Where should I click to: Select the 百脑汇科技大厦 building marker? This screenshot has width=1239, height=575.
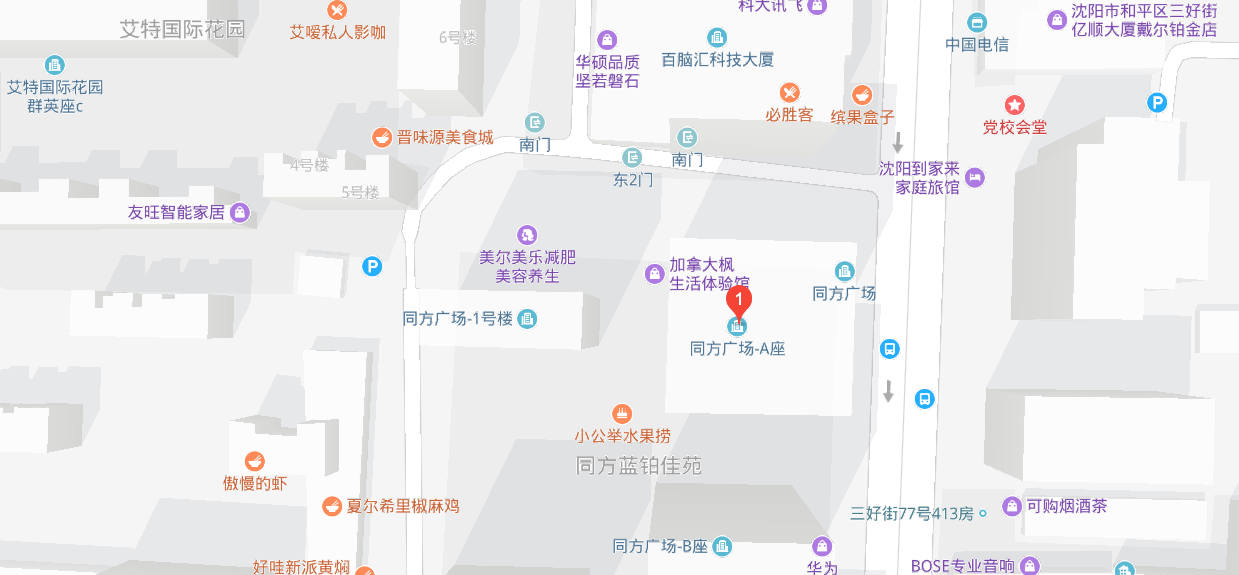(716, 38)
